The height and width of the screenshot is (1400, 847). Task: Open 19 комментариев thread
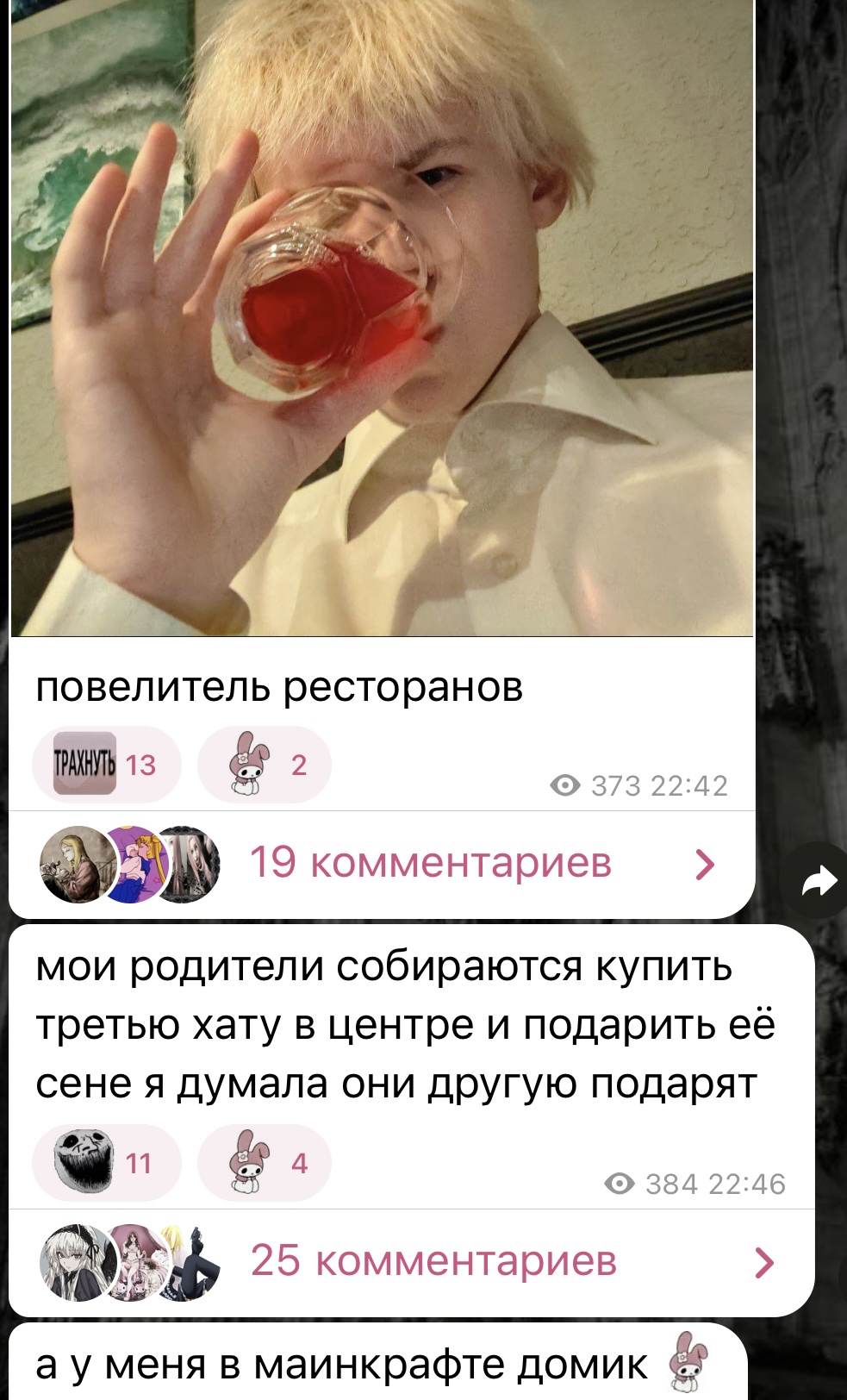click(x=430, y=863)
